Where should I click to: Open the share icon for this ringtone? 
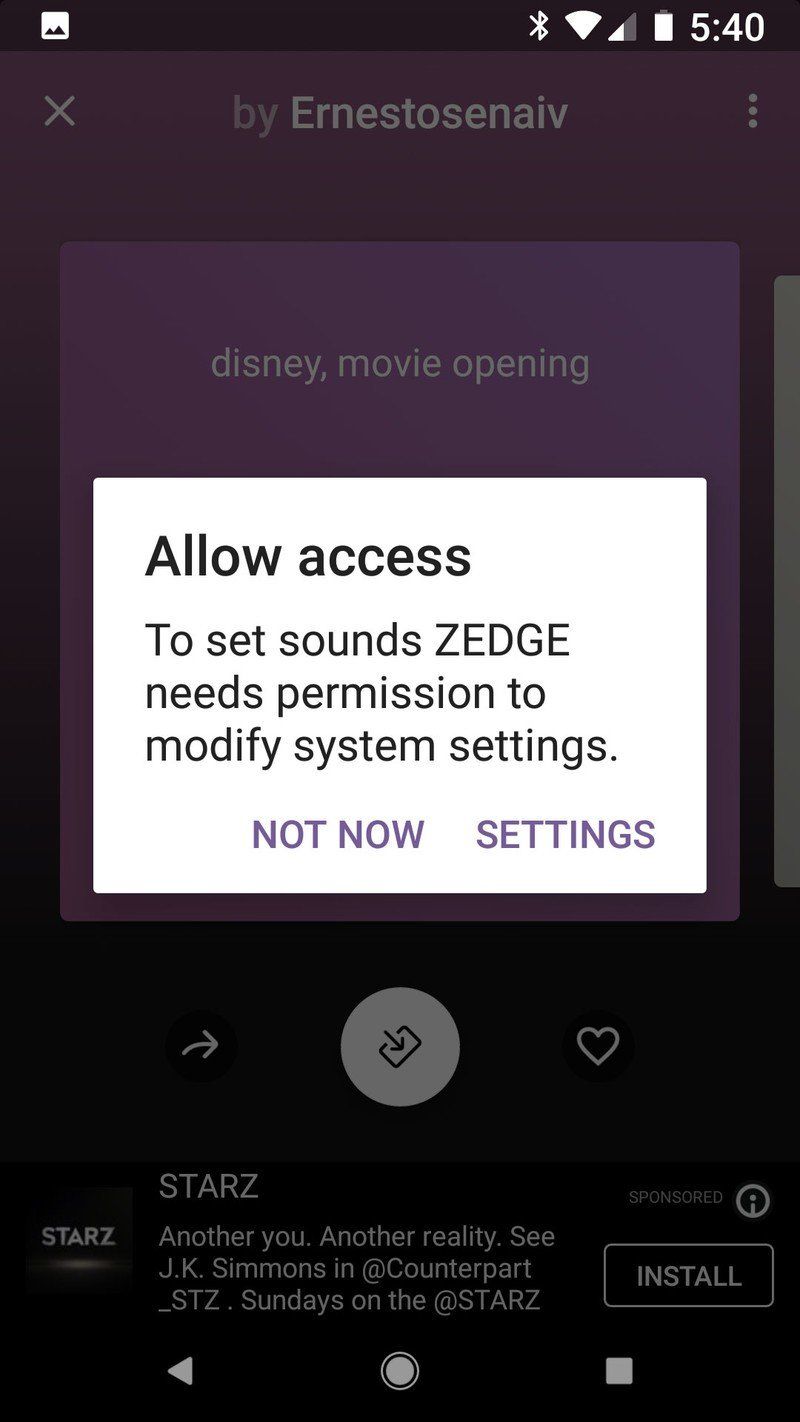pos(202,1046)
